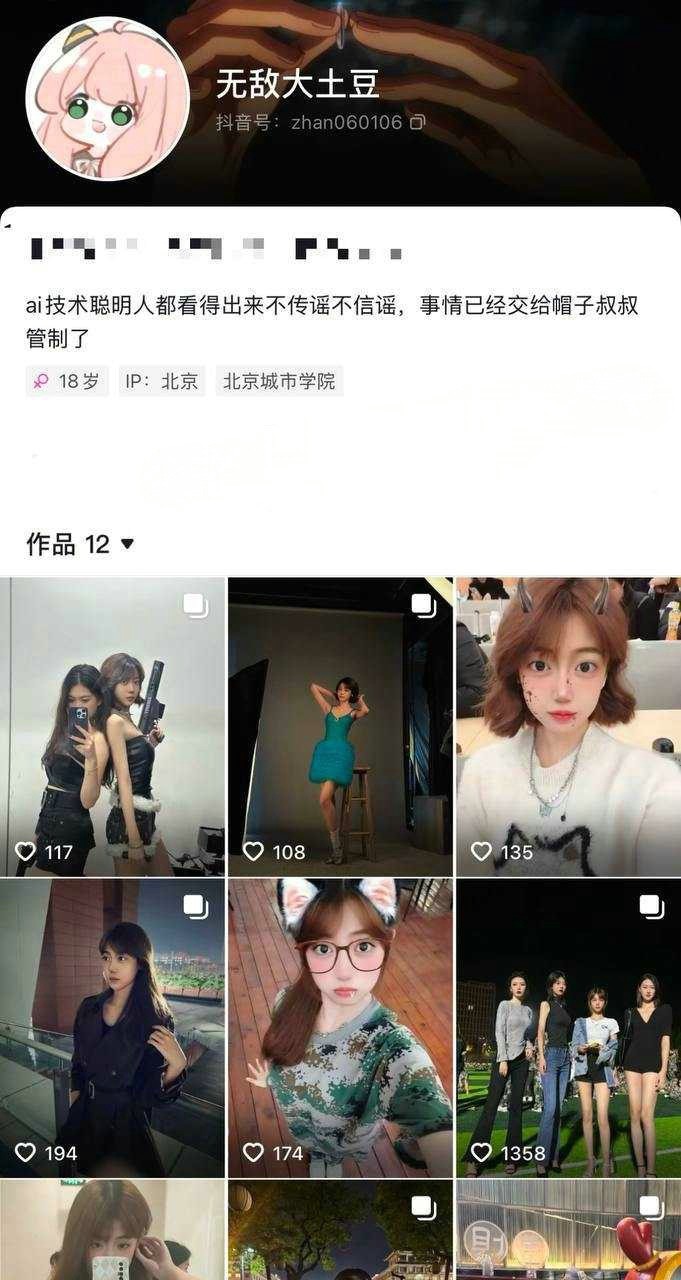The width and height of the screenshot is (681, 1280).
Task: Open the post with 174 likes
Action: click(x=340, y=1027)
